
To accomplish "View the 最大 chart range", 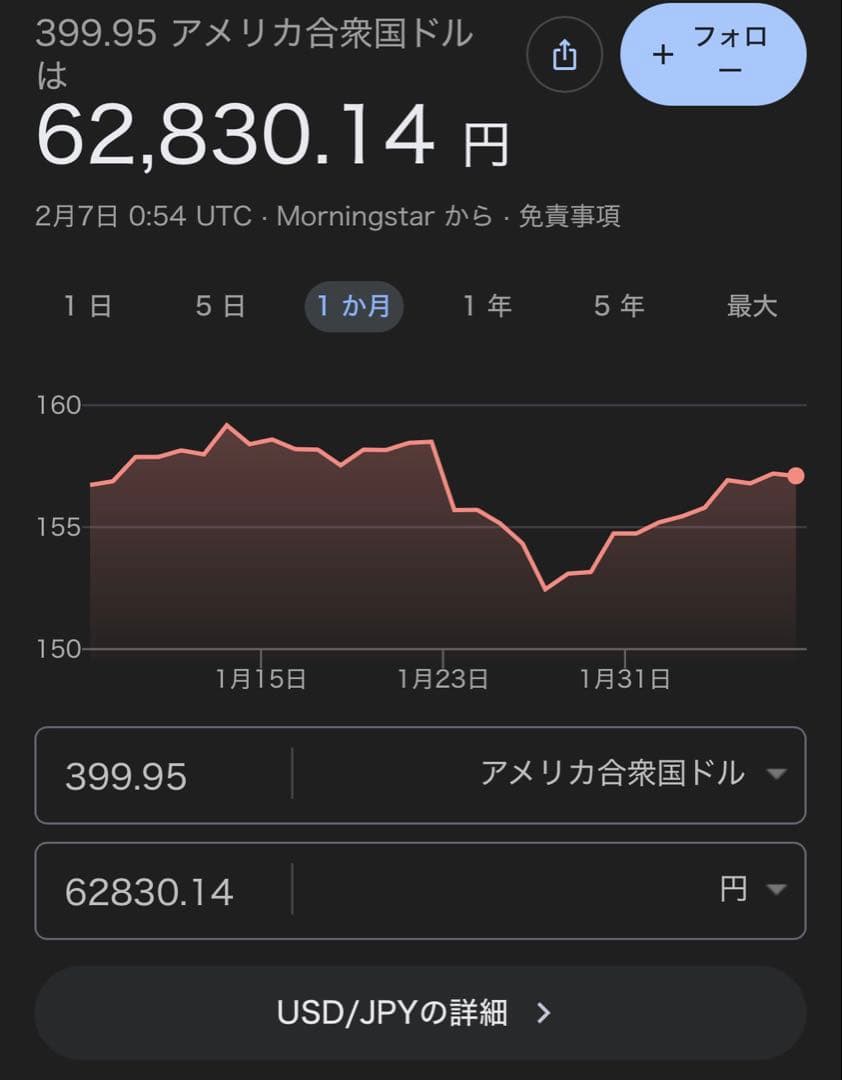I will coord(752,306).
